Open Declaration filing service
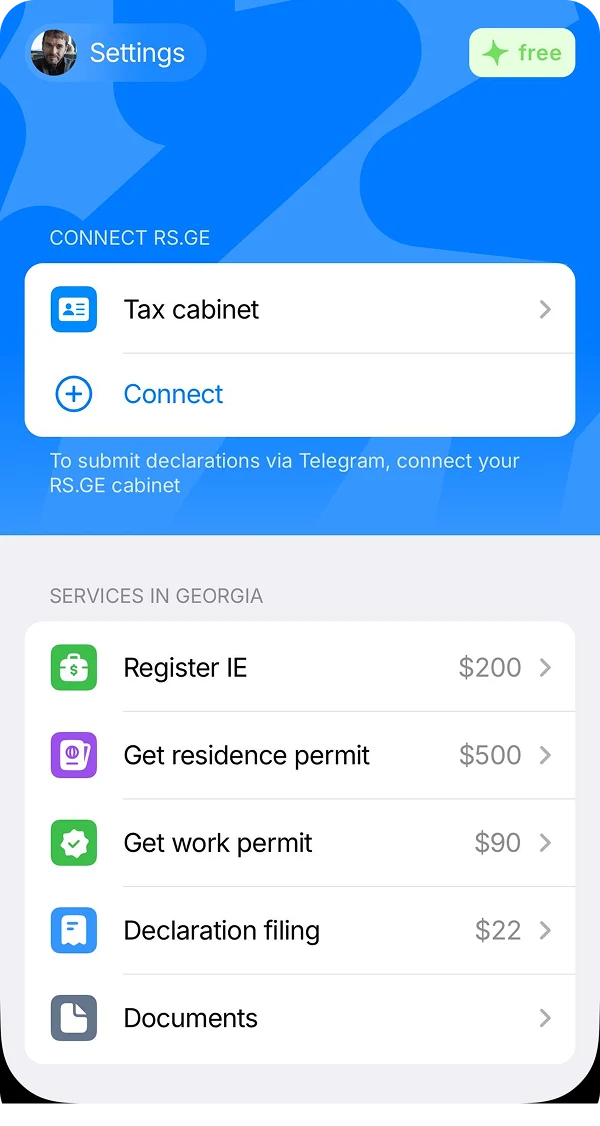Image resolution: width=600 pixels, height=1126 pixels. click(300, 931)
